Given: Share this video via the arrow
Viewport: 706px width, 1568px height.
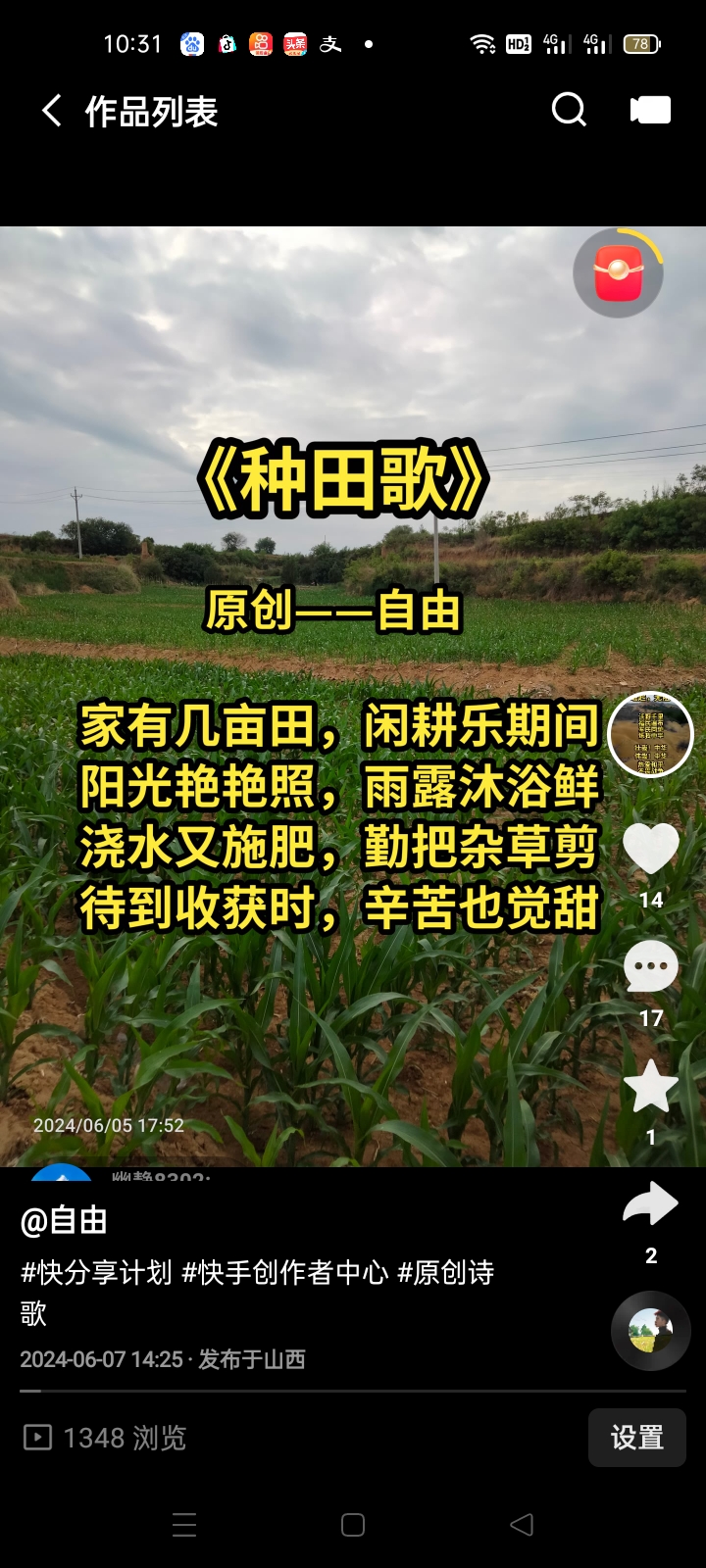Looking at the screenshot, I should click(x=651, y=1205).
